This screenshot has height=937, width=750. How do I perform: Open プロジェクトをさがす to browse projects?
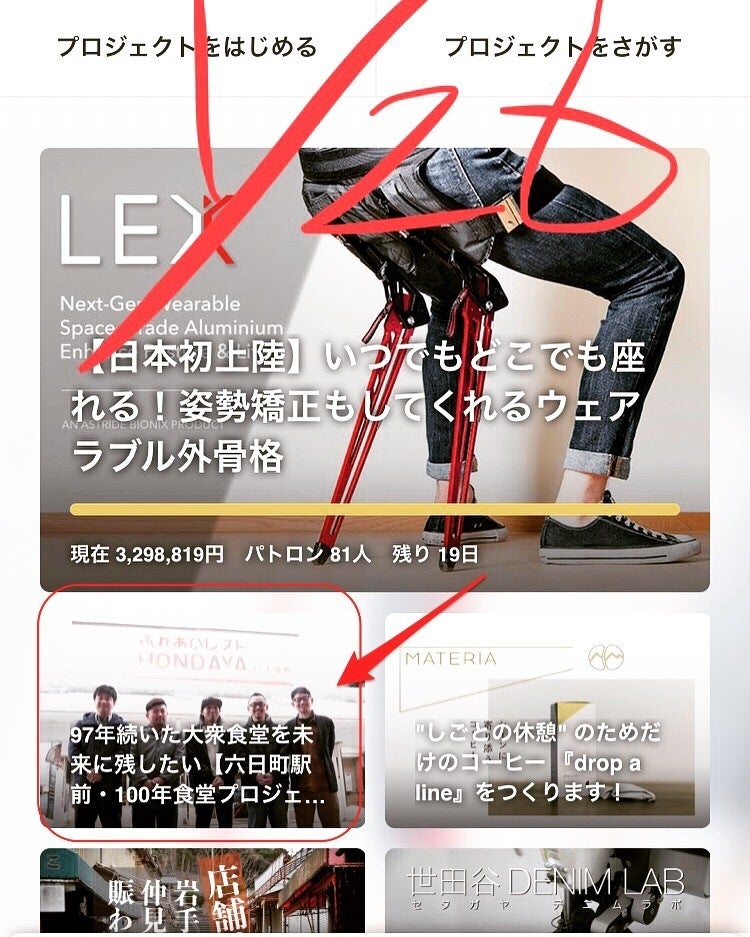[562, 47]
